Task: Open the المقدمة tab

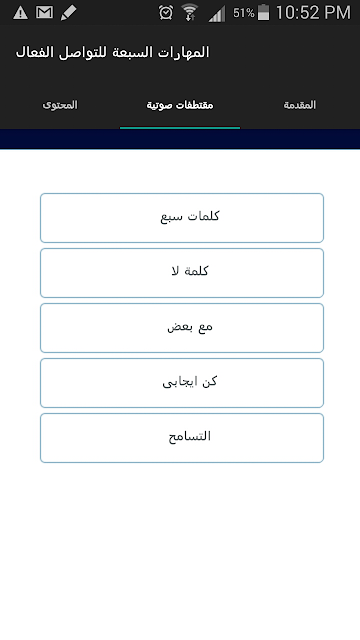Action: 300,105
